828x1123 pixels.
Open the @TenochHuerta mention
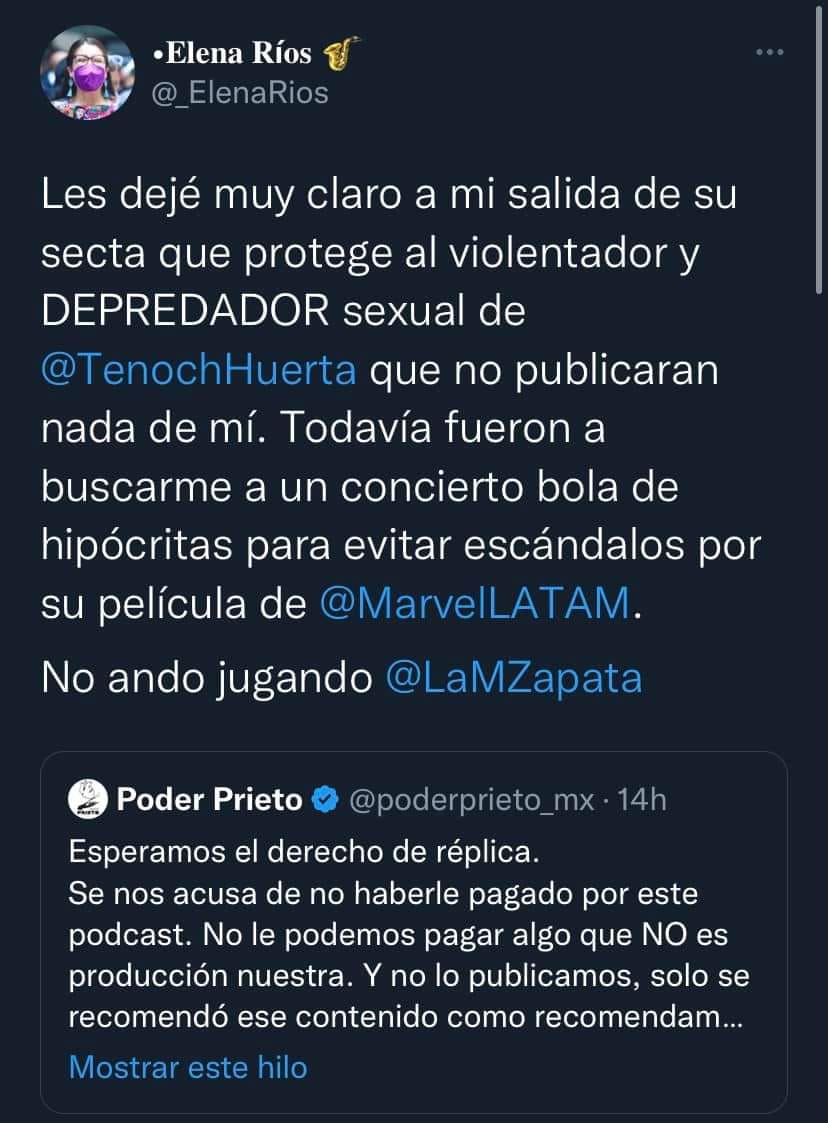click(x=199, y=371)
